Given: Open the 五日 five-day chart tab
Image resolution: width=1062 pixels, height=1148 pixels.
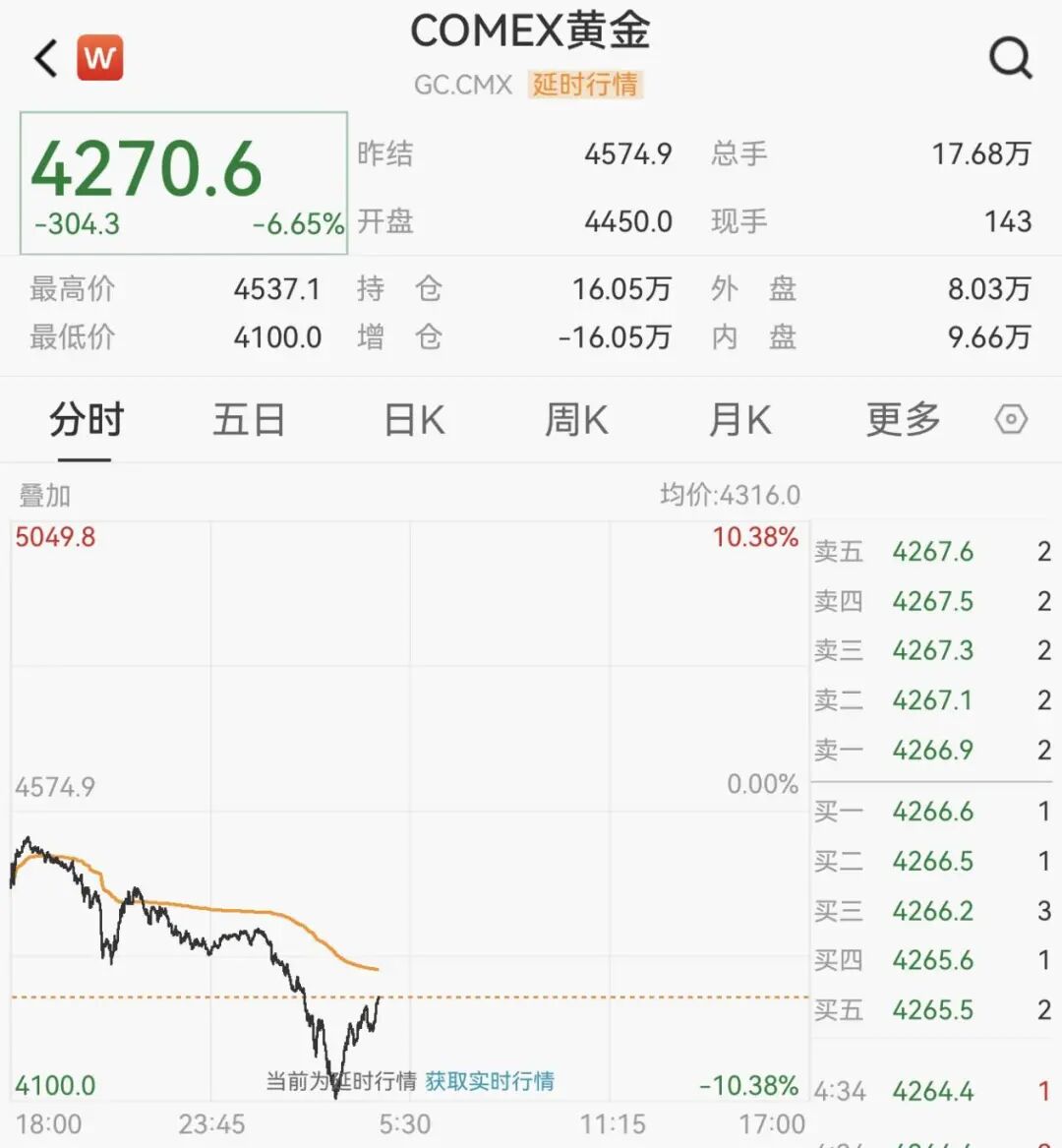Looking at the screenshot, I should 250,419.
